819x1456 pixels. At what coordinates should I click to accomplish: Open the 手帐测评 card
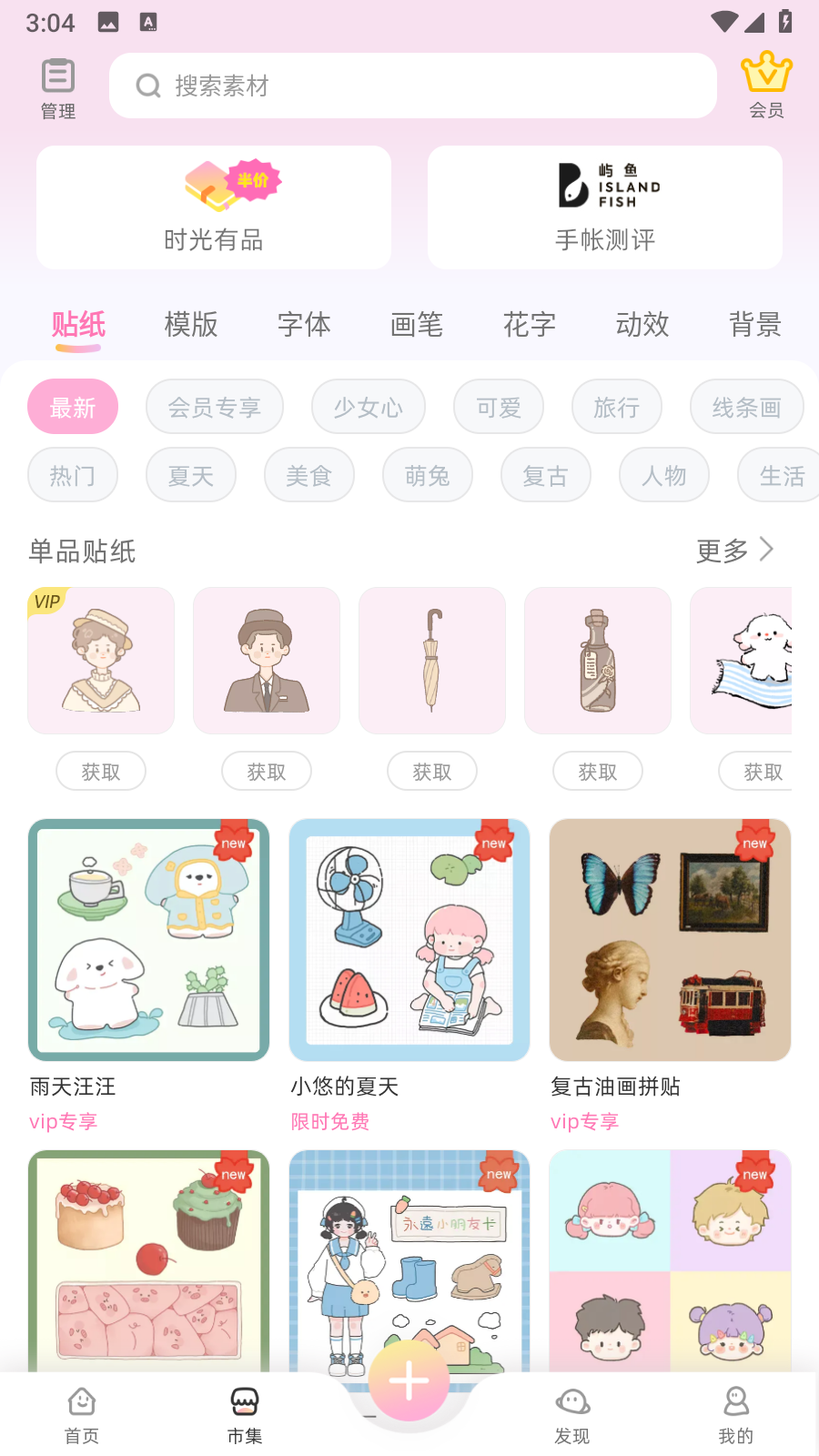pyautogui.click(x=605, y=207)
